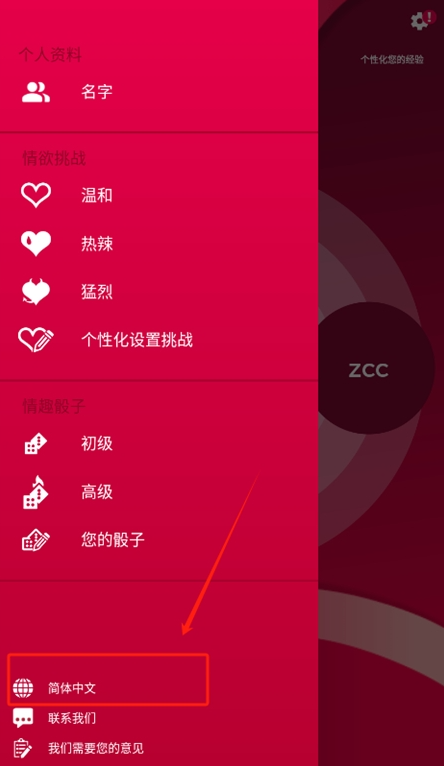This screenshot has height=766, width=444.
Task: Open 您的骰子 custom dice
Action: coord(159,540)
